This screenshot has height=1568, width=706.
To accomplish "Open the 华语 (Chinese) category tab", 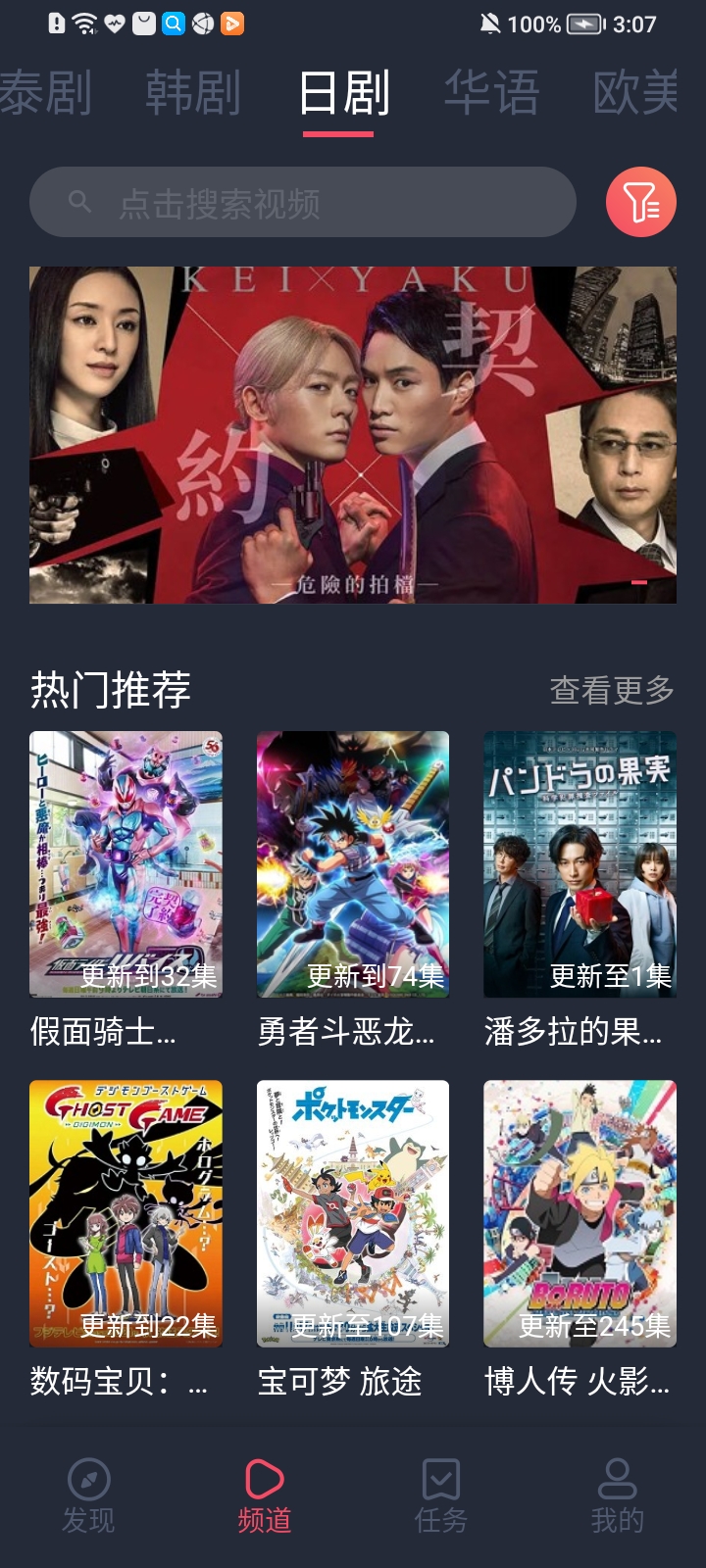I will (x=492, y=93).
